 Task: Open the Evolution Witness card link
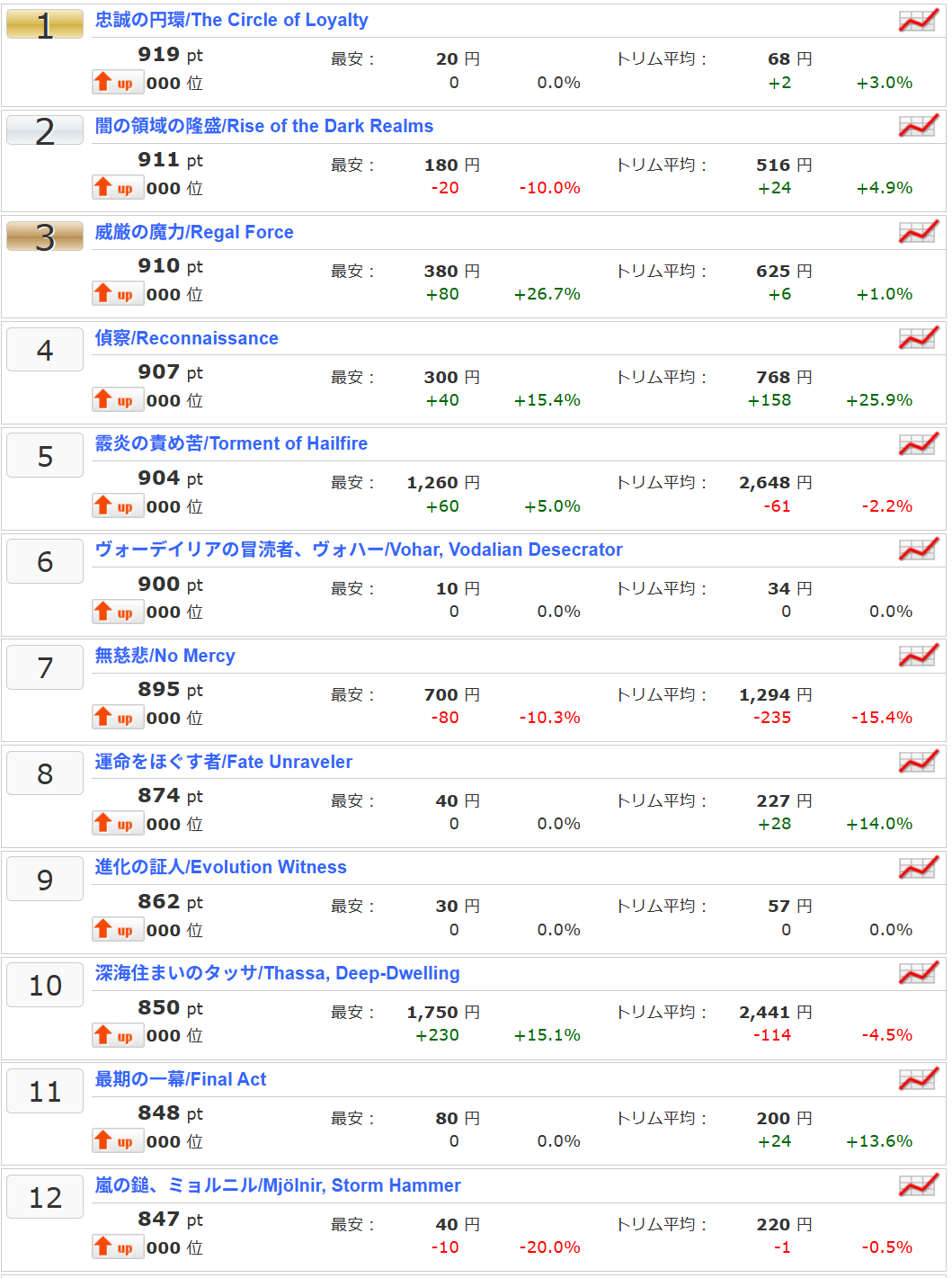point(220,867)
